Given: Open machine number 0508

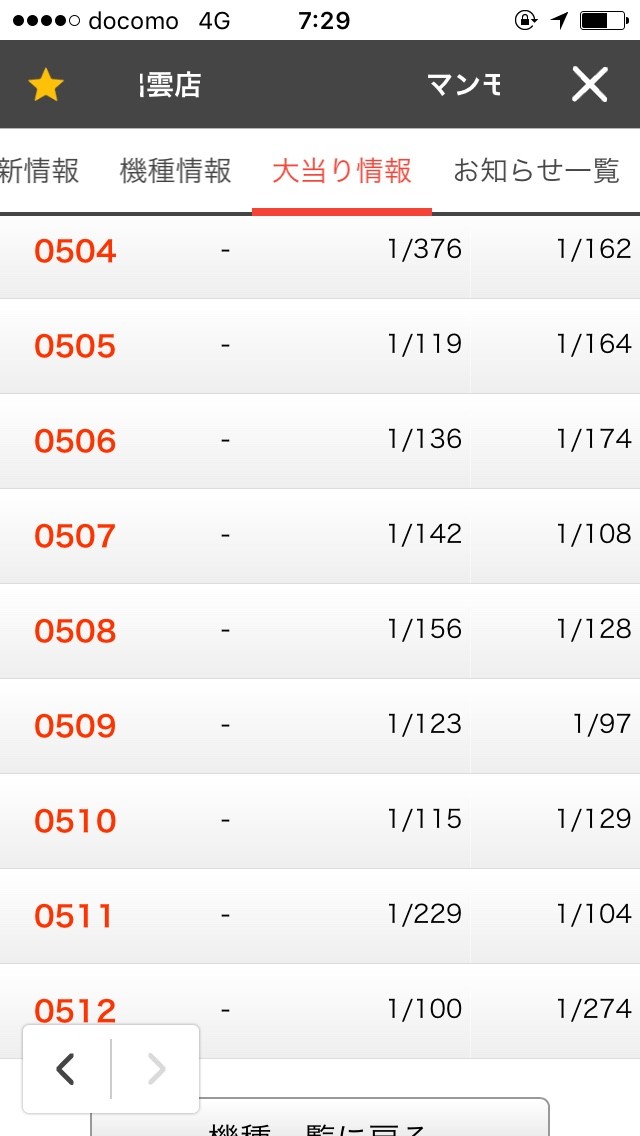Looking at the screenshot, I should point(75,631).
